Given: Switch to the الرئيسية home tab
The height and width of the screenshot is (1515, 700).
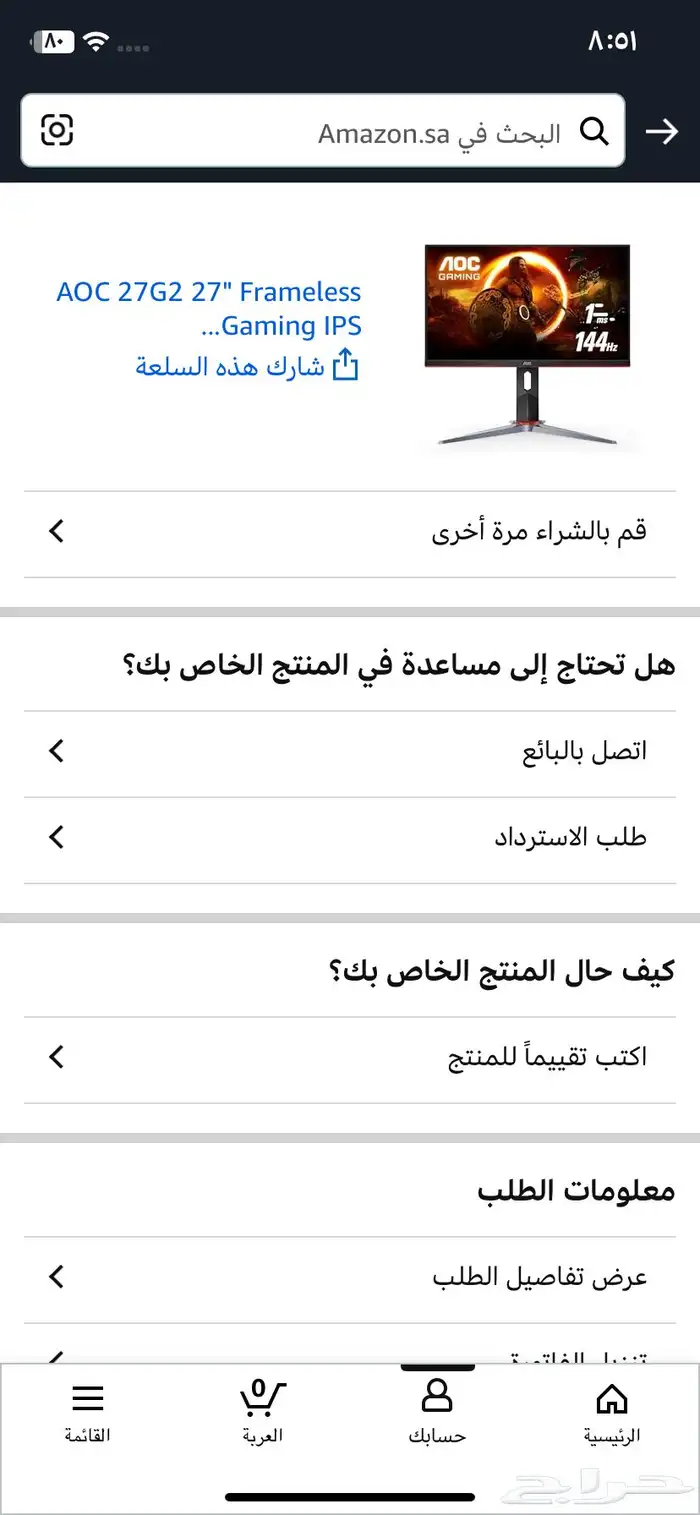Looking at the screenshot, I should pos(611,1412).
